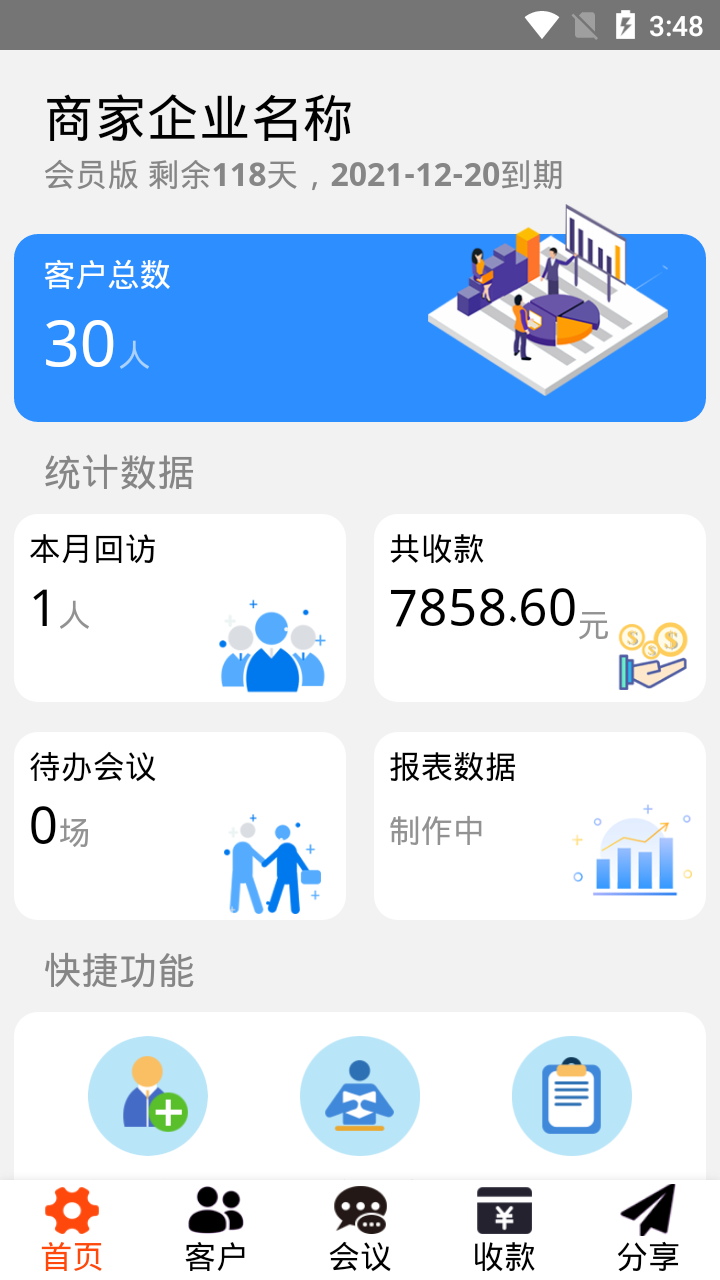The height and width of the screenshot is (1280, 720).
Task: Tap the clipboard shortcut icon
Action: point(572,1096)
